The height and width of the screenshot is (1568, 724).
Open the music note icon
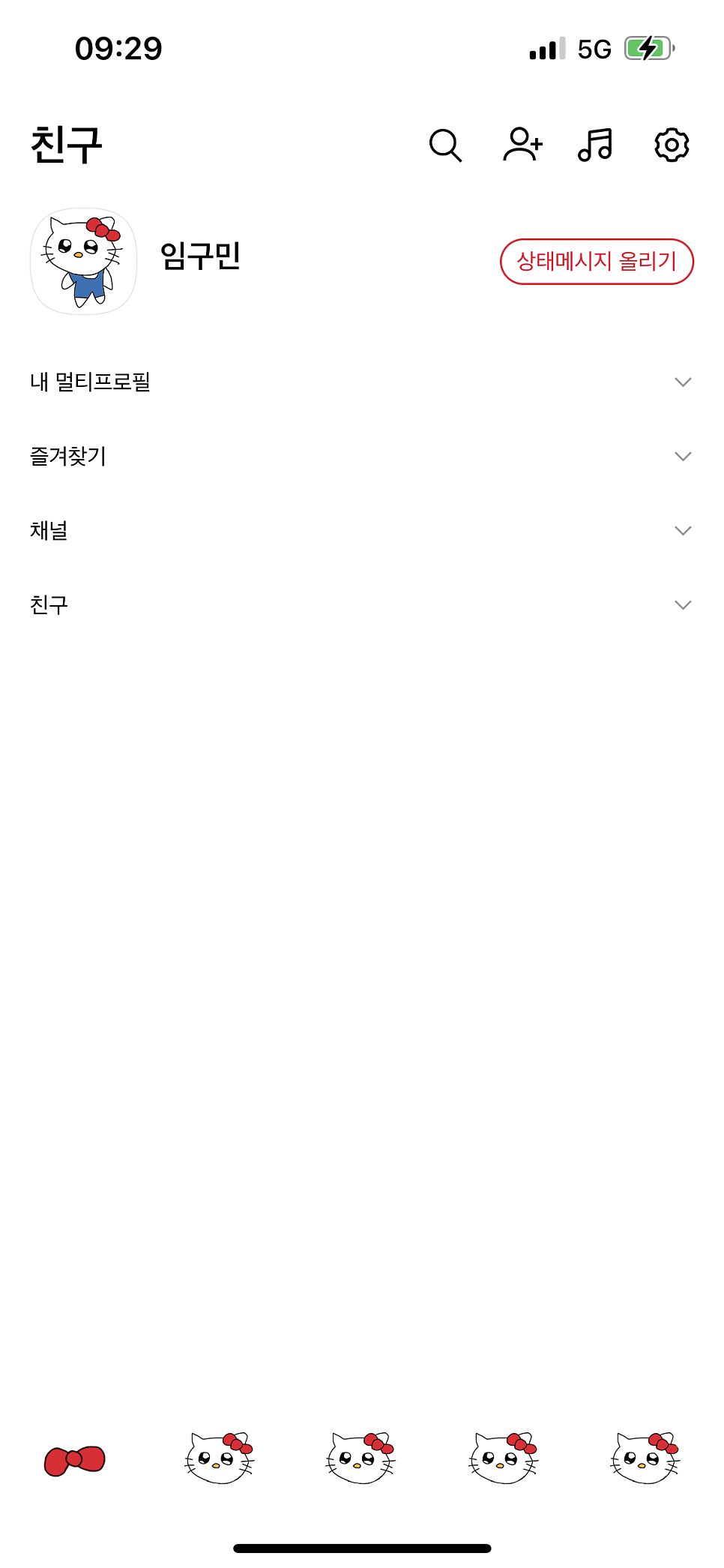click(x=596, y=145)
